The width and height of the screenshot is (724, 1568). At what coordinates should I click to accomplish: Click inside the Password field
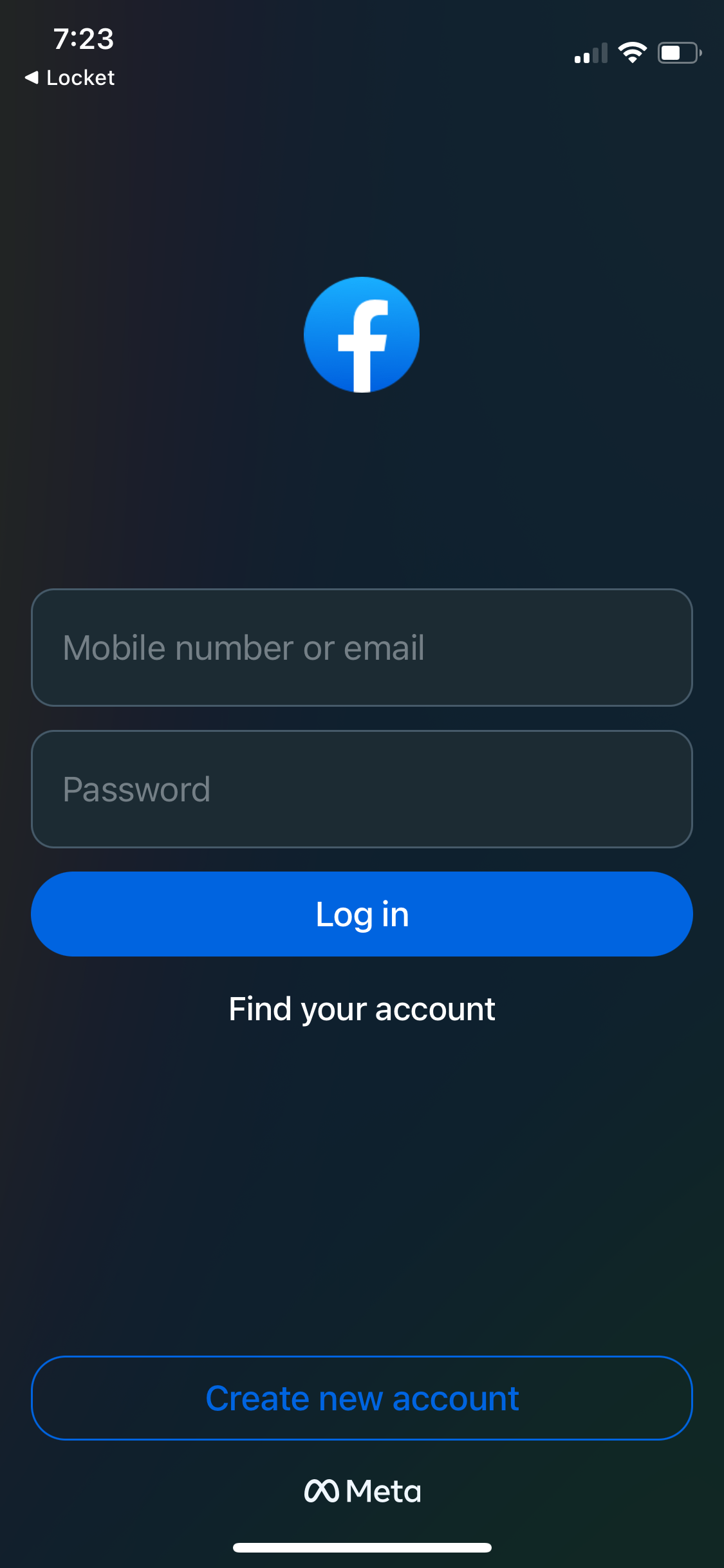click(362, 789)
